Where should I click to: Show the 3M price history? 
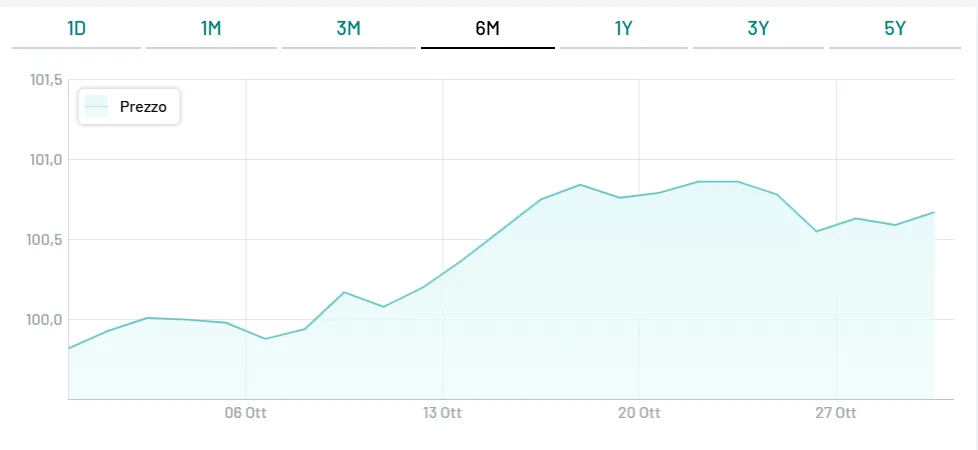click(348, 29)
